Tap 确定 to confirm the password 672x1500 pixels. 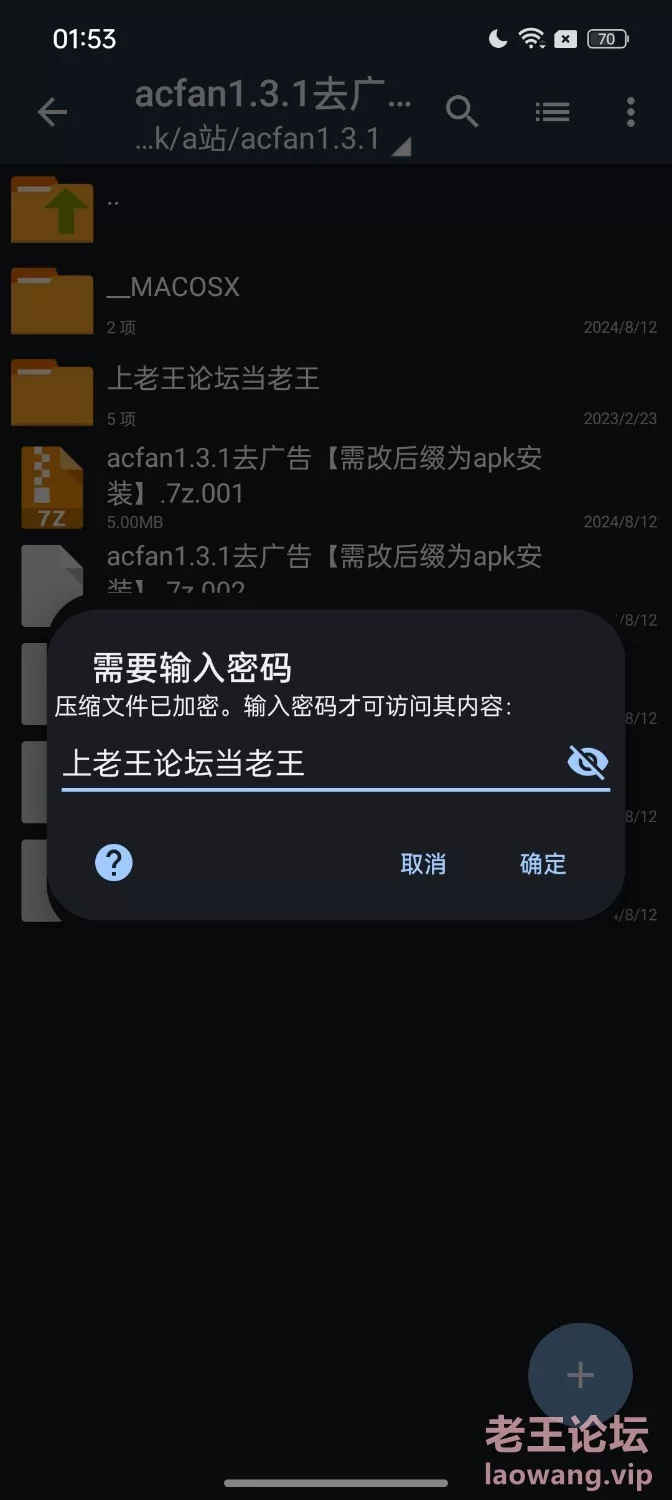[543, 864]
